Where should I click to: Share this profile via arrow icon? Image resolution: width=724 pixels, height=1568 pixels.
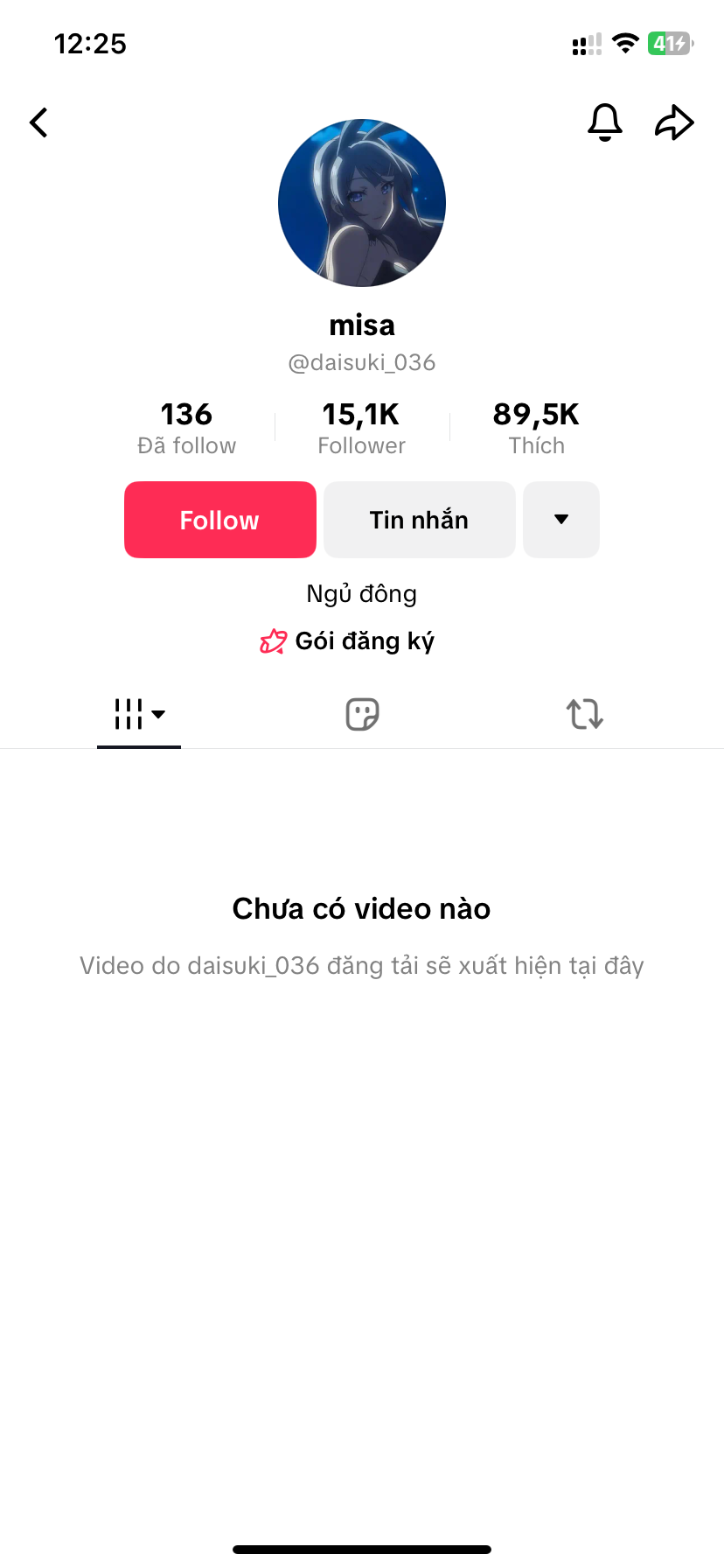pos(674,122)
